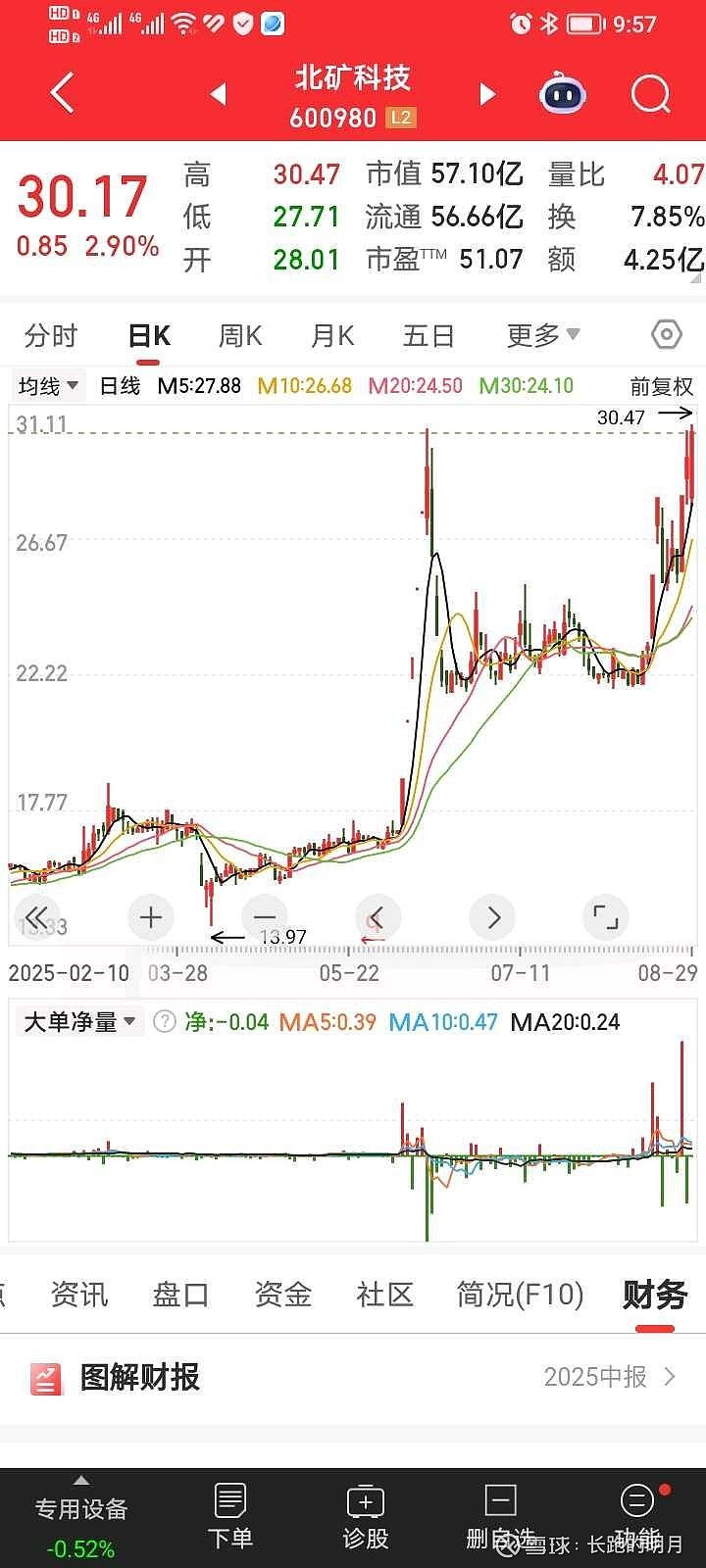Change the 前复权 adjustment mode

click(661, 386)
